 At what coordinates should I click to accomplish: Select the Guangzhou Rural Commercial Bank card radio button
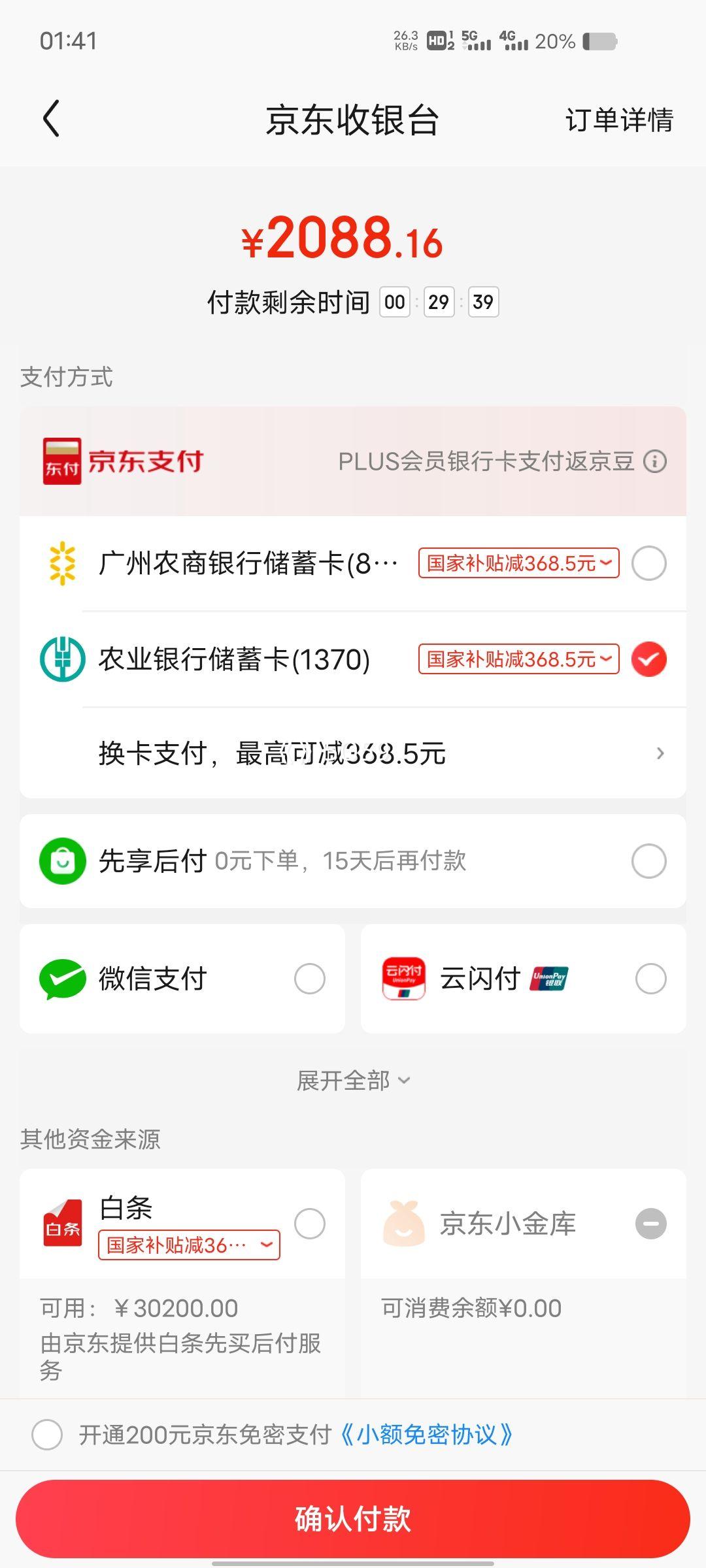(x=649, y=563)
